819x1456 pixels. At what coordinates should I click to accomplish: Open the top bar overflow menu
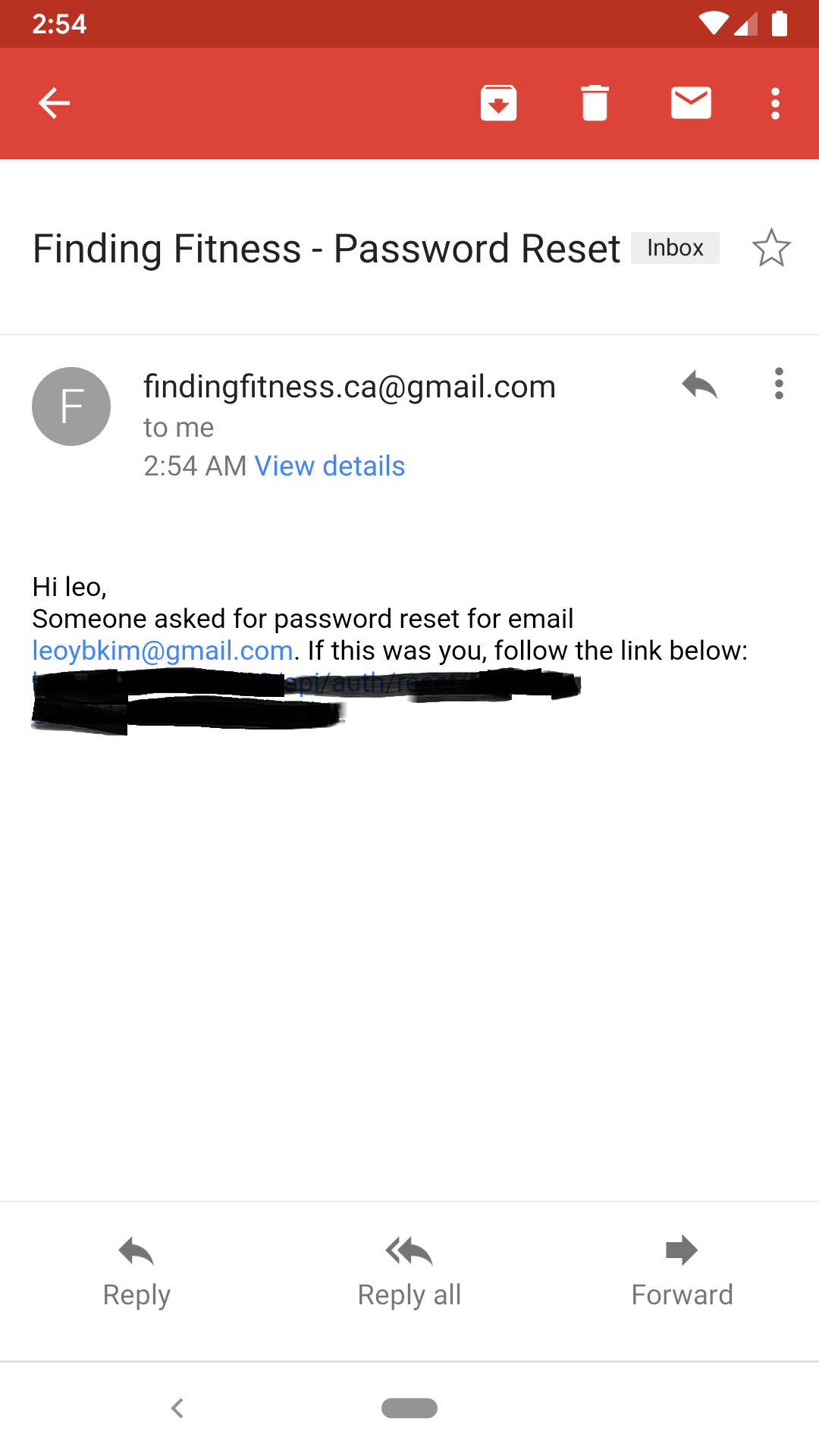coord(775,103)
